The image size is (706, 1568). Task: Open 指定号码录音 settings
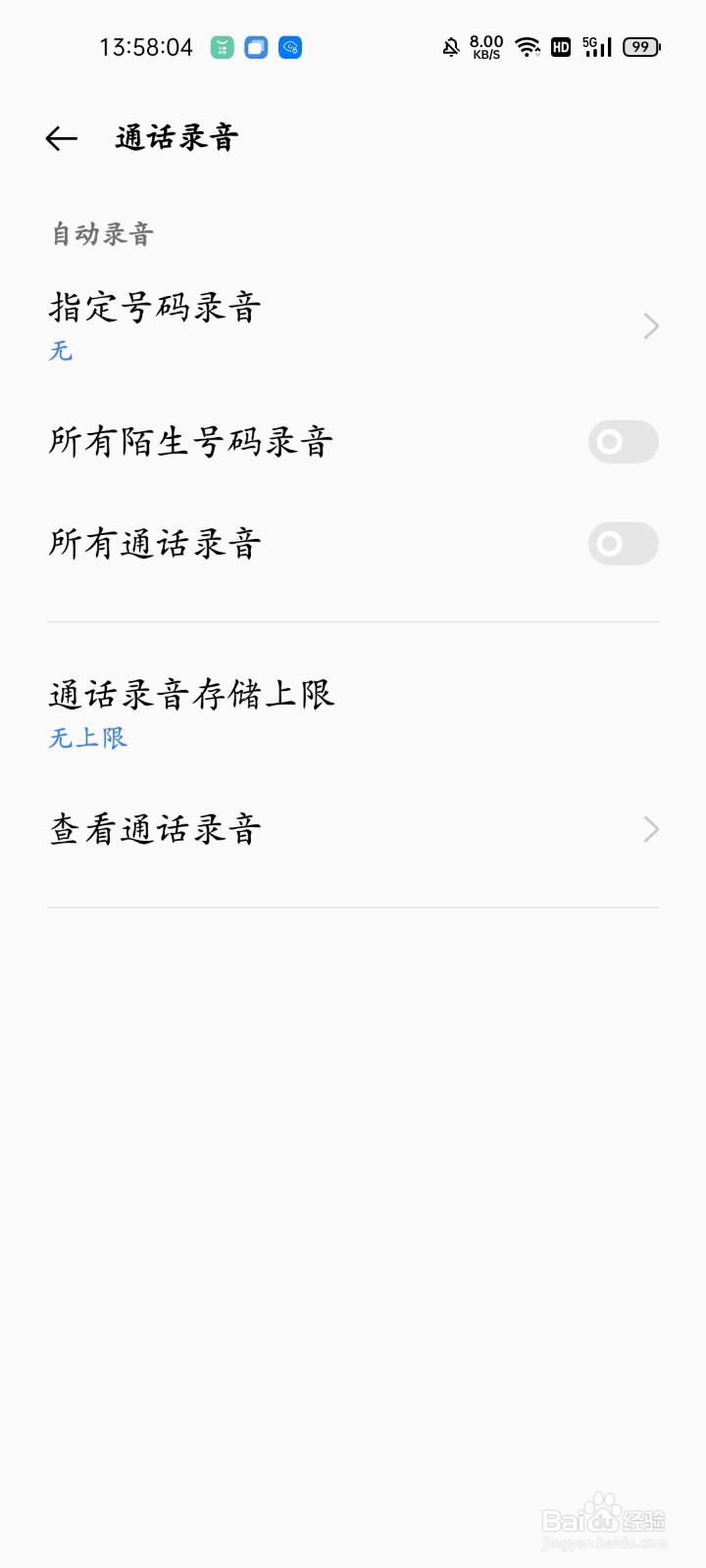pyautogui.click(x=353, y=325)
